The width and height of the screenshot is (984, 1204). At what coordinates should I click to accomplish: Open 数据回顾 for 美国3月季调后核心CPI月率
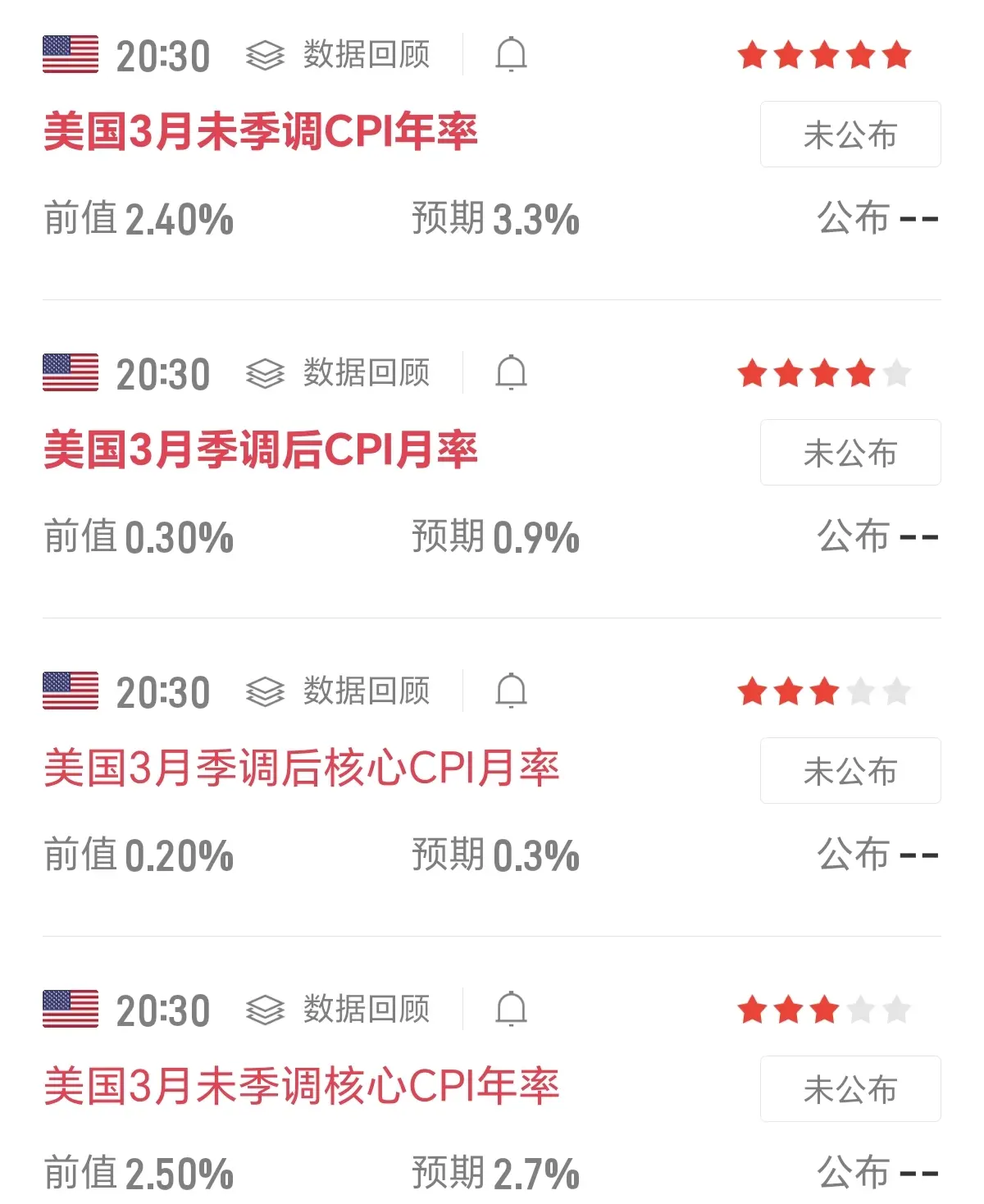pos(338,691)
